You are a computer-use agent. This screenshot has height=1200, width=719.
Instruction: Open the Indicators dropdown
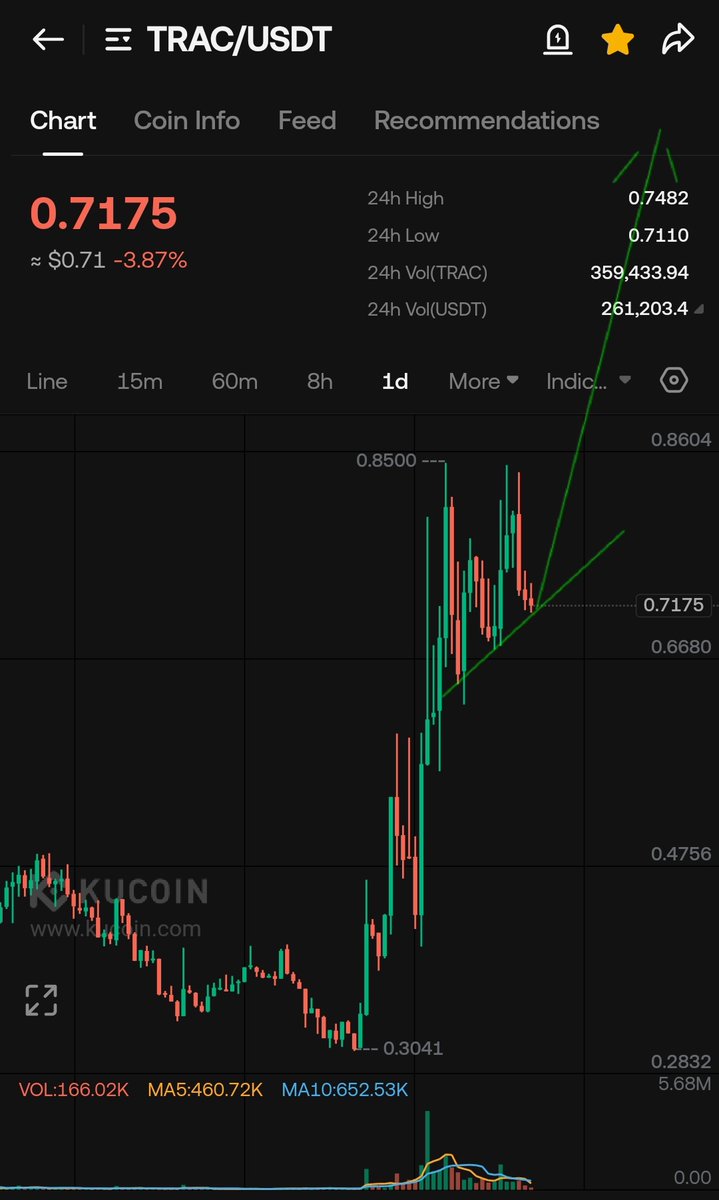588,381
